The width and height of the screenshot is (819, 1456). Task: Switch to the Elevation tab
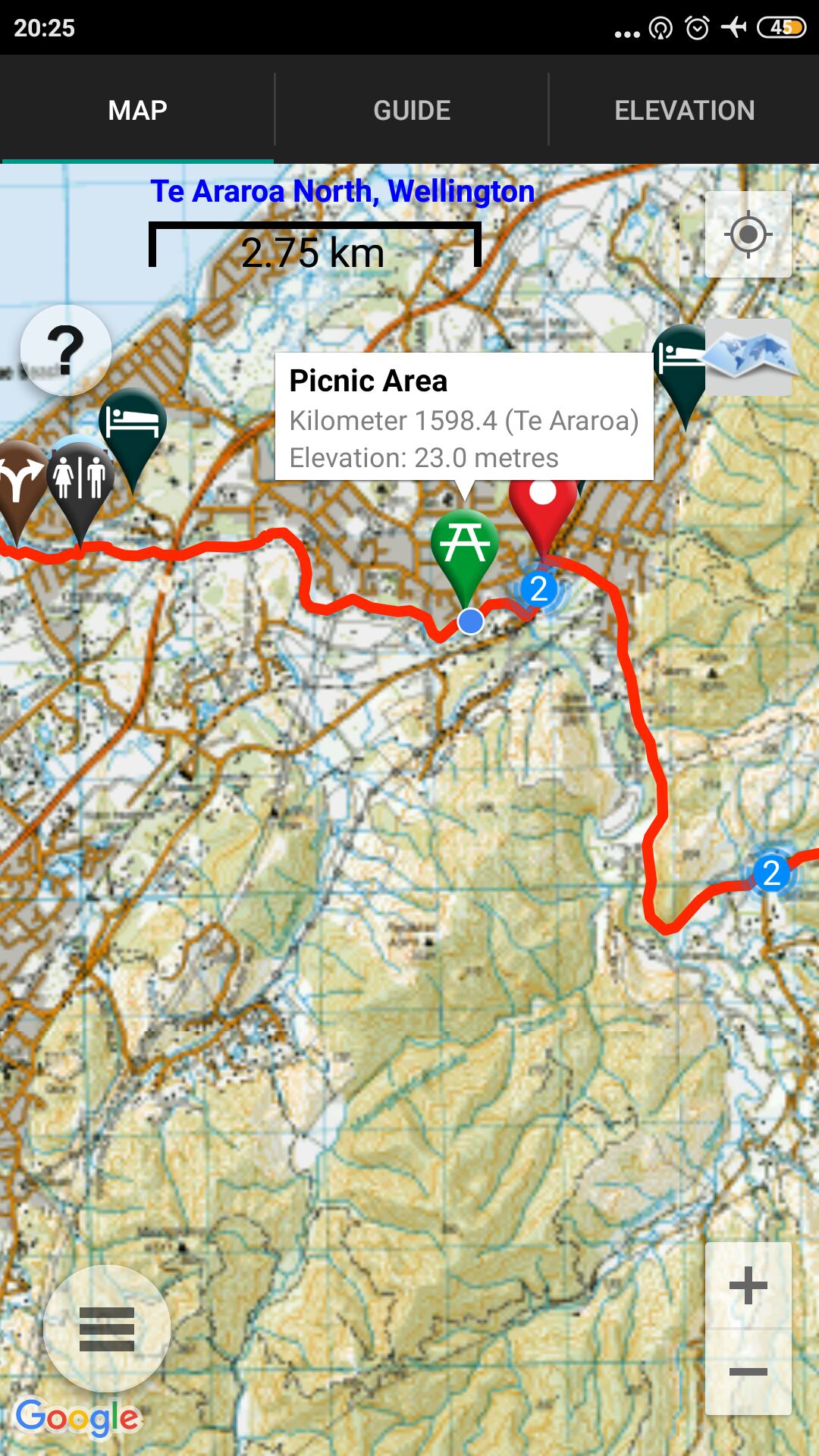[684, 111]
